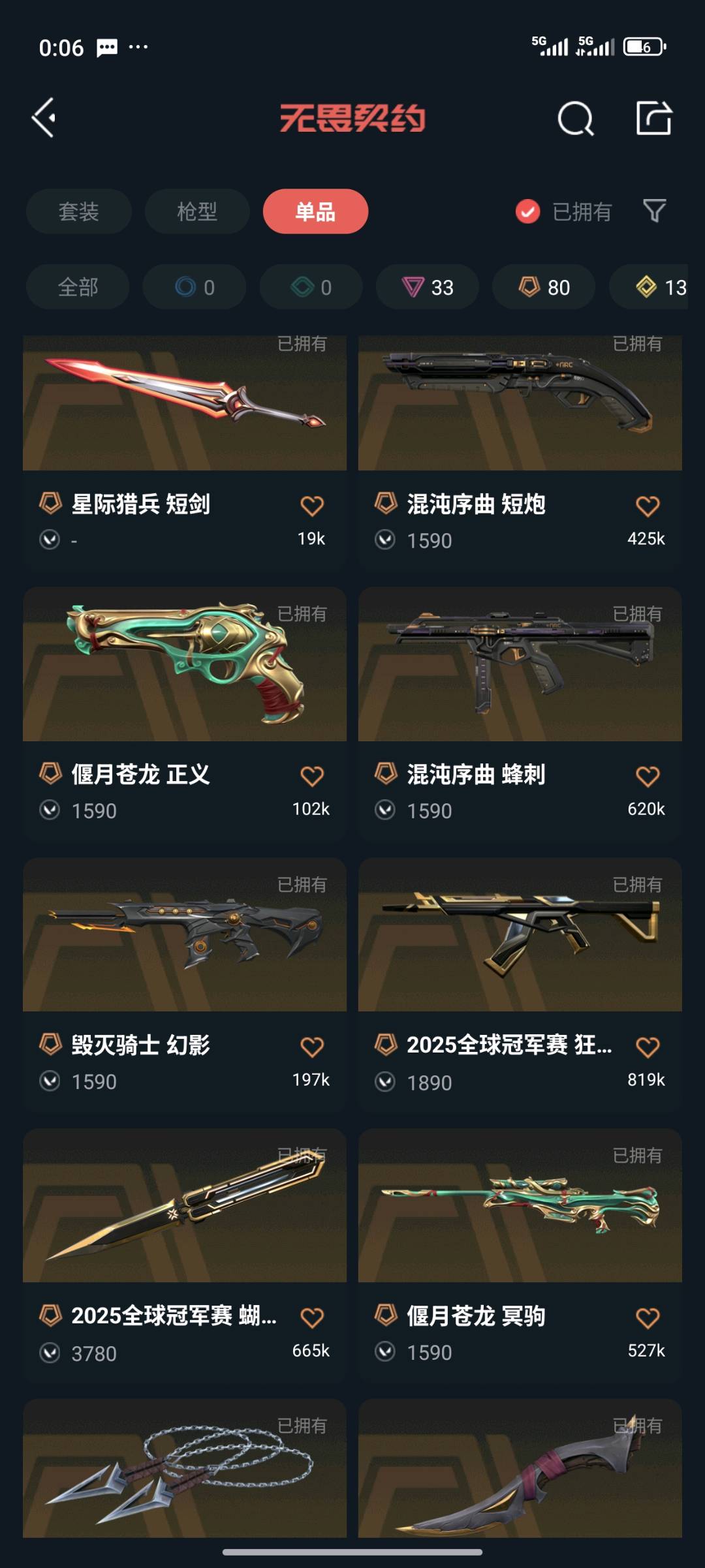Open the search magnifier icon
Viewport: 705px width, 1568px height.
[x=575, y=119]
